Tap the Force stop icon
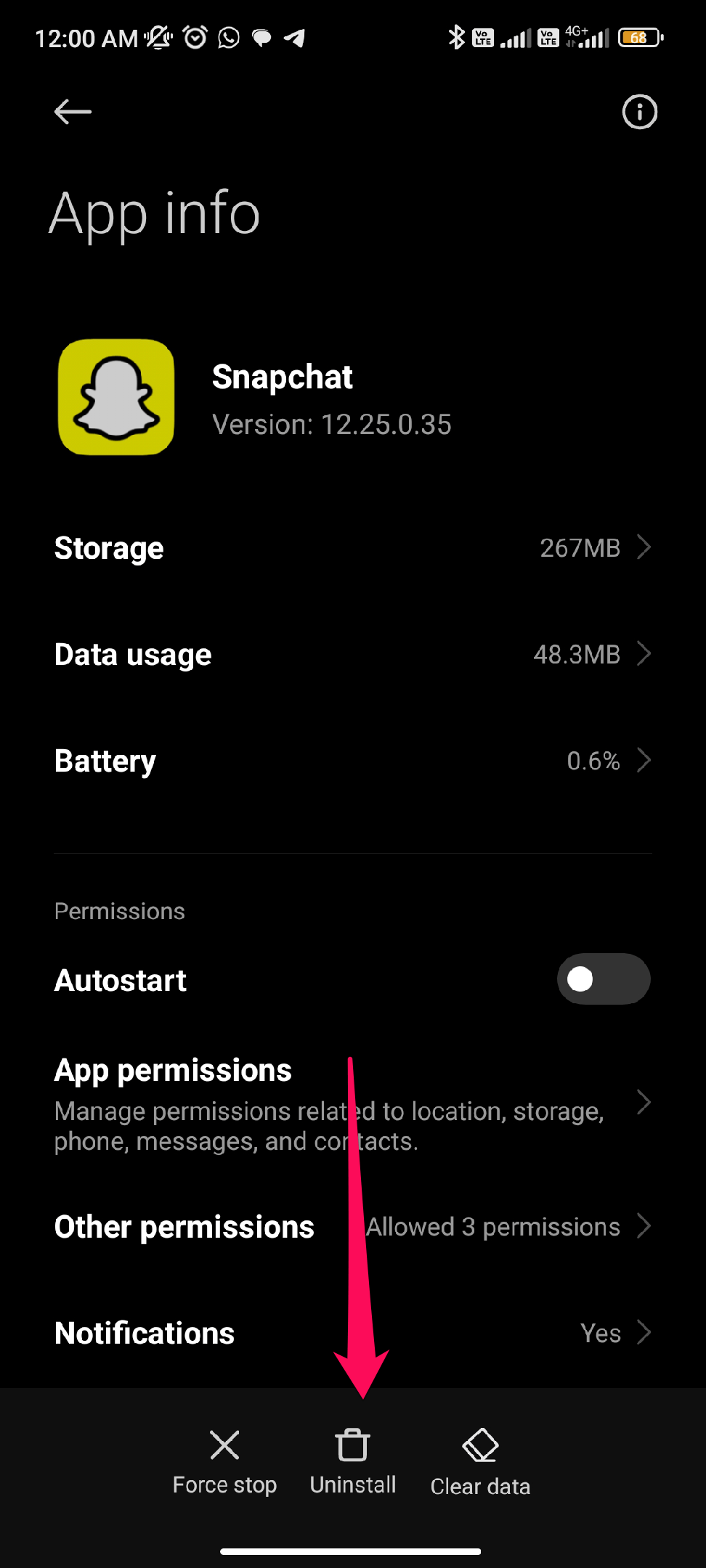706x1568 pixels. [224, 1445]
